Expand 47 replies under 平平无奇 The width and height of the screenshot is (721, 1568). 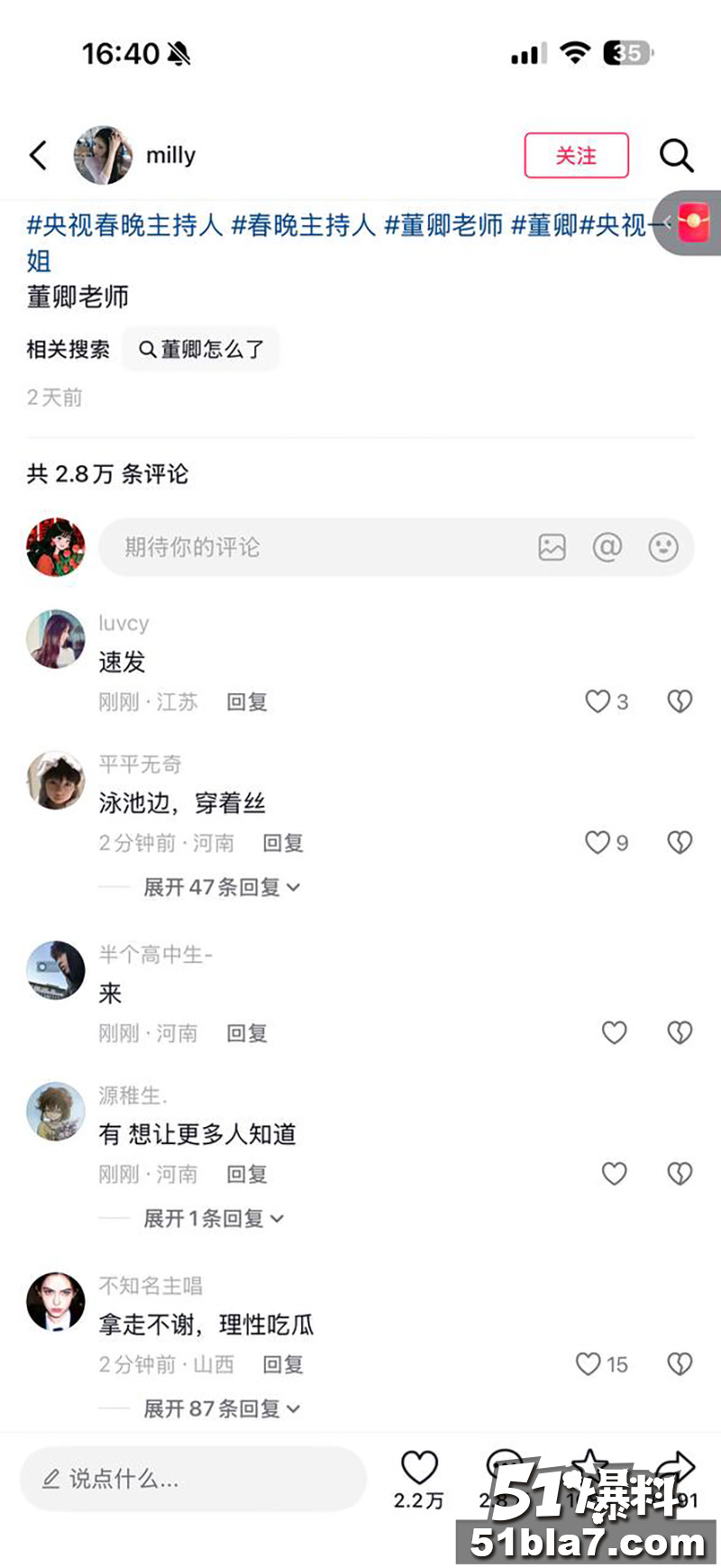(222, 887)
